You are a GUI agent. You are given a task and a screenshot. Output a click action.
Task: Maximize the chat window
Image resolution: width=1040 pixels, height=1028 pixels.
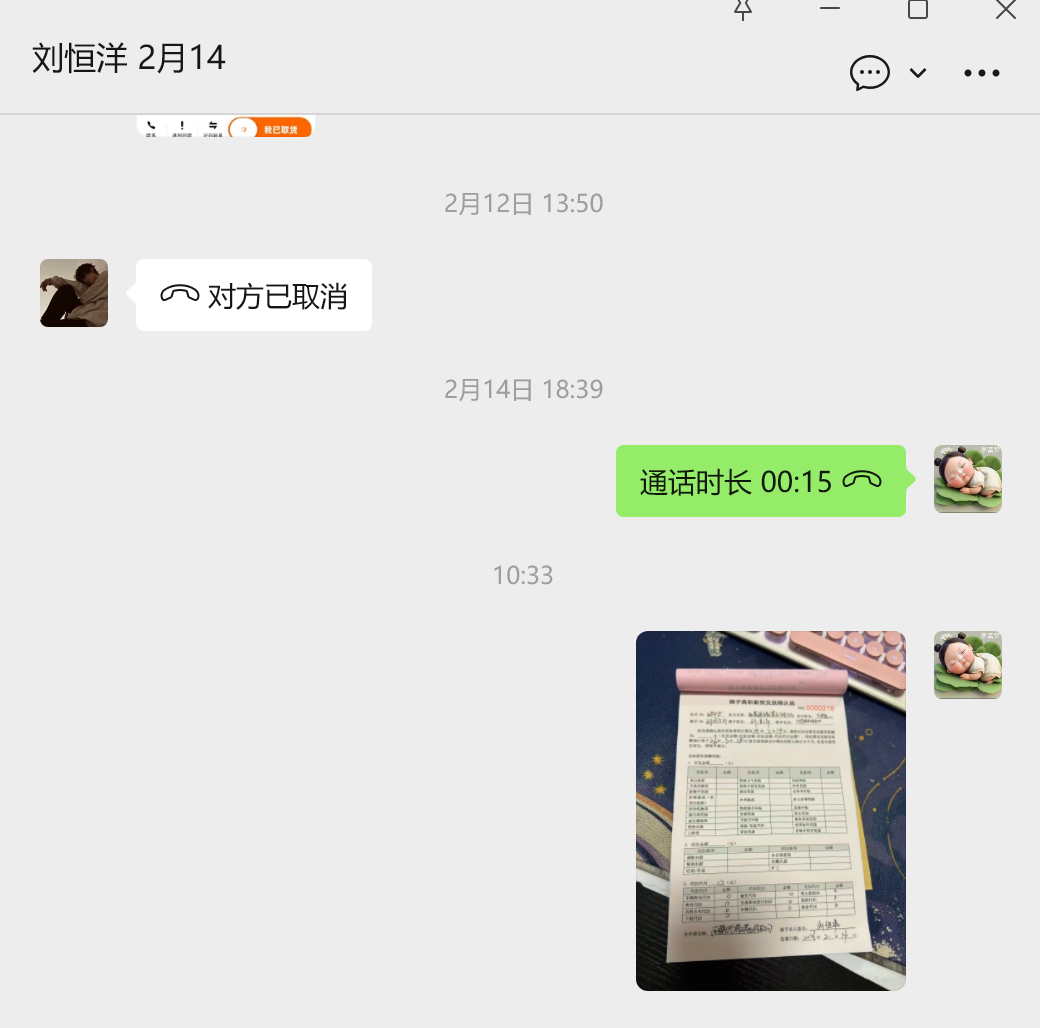click(917, 10)
